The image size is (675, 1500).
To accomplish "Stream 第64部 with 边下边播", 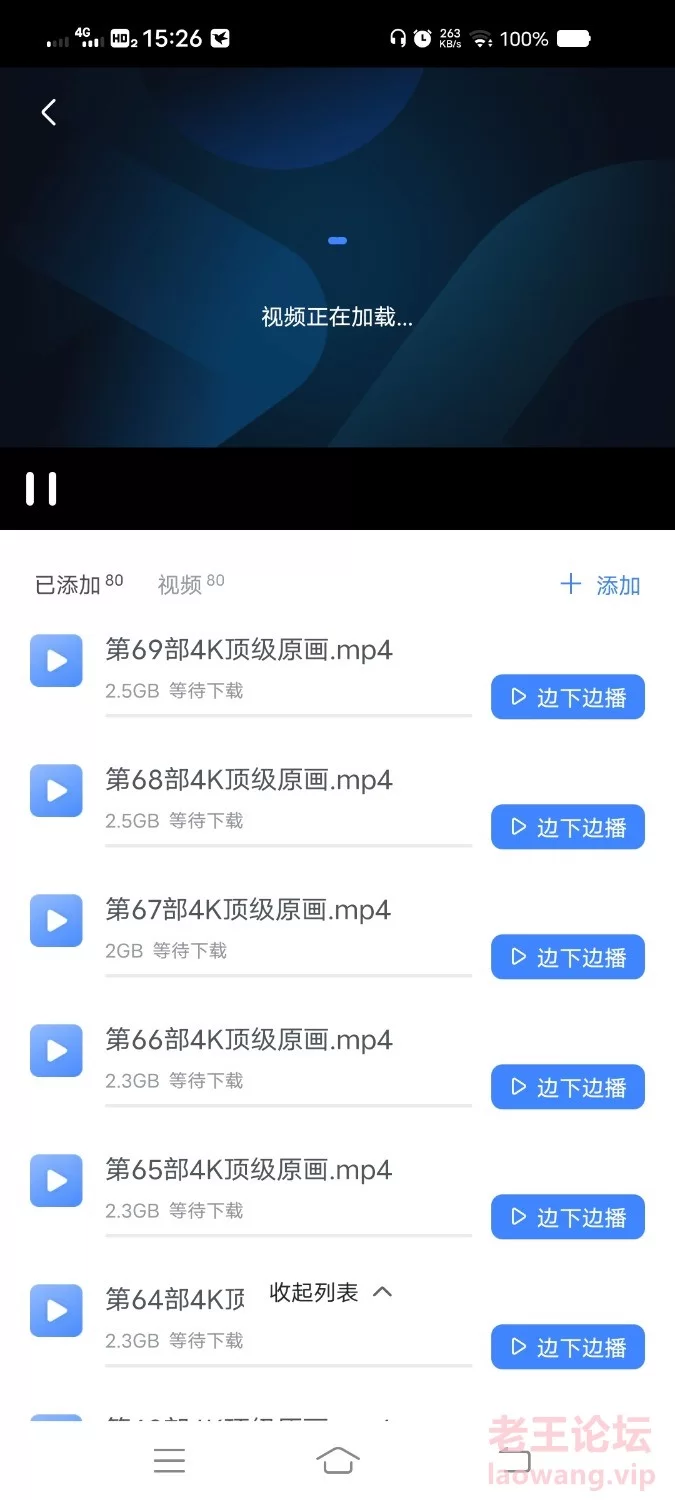I will click(568, 1347).
